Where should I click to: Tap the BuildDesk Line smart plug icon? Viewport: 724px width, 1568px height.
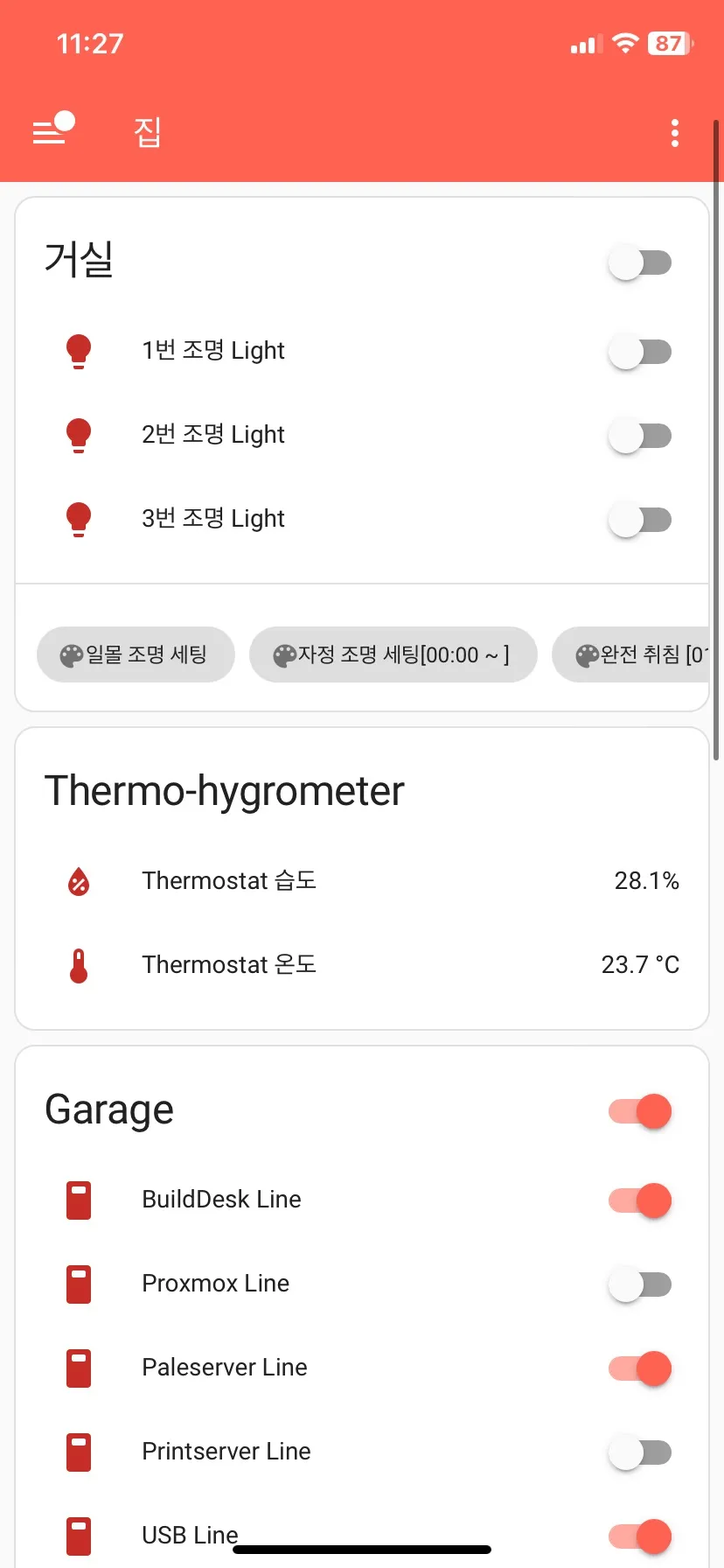click(x=78, y=1200)
